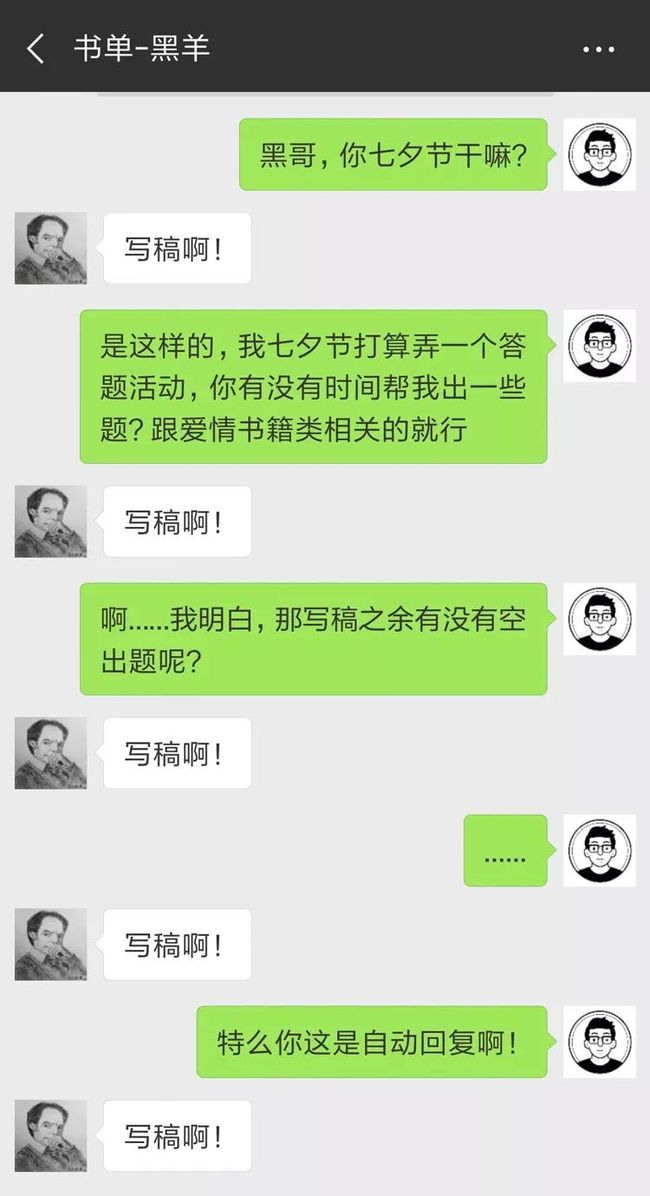This screenshot has height=1196, width=650.
Task: Tap the avatar beside the 是这样的 message
Action: (600, 346)
